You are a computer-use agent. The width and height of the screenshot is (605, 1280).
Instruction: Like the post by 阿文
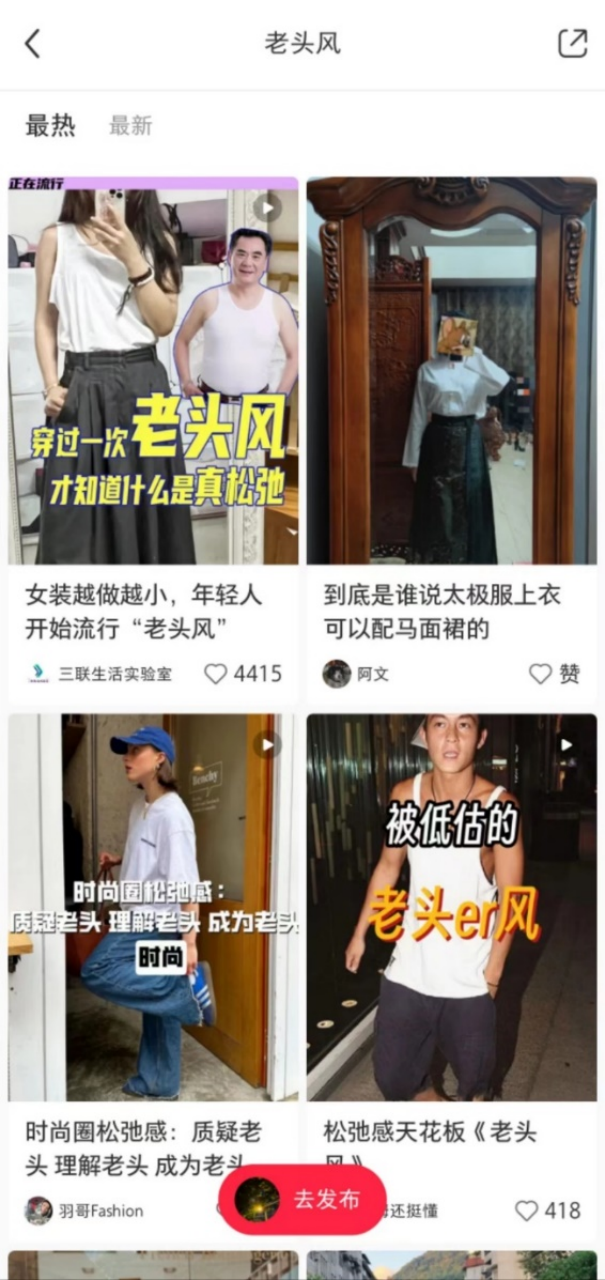tap(541, 674)
